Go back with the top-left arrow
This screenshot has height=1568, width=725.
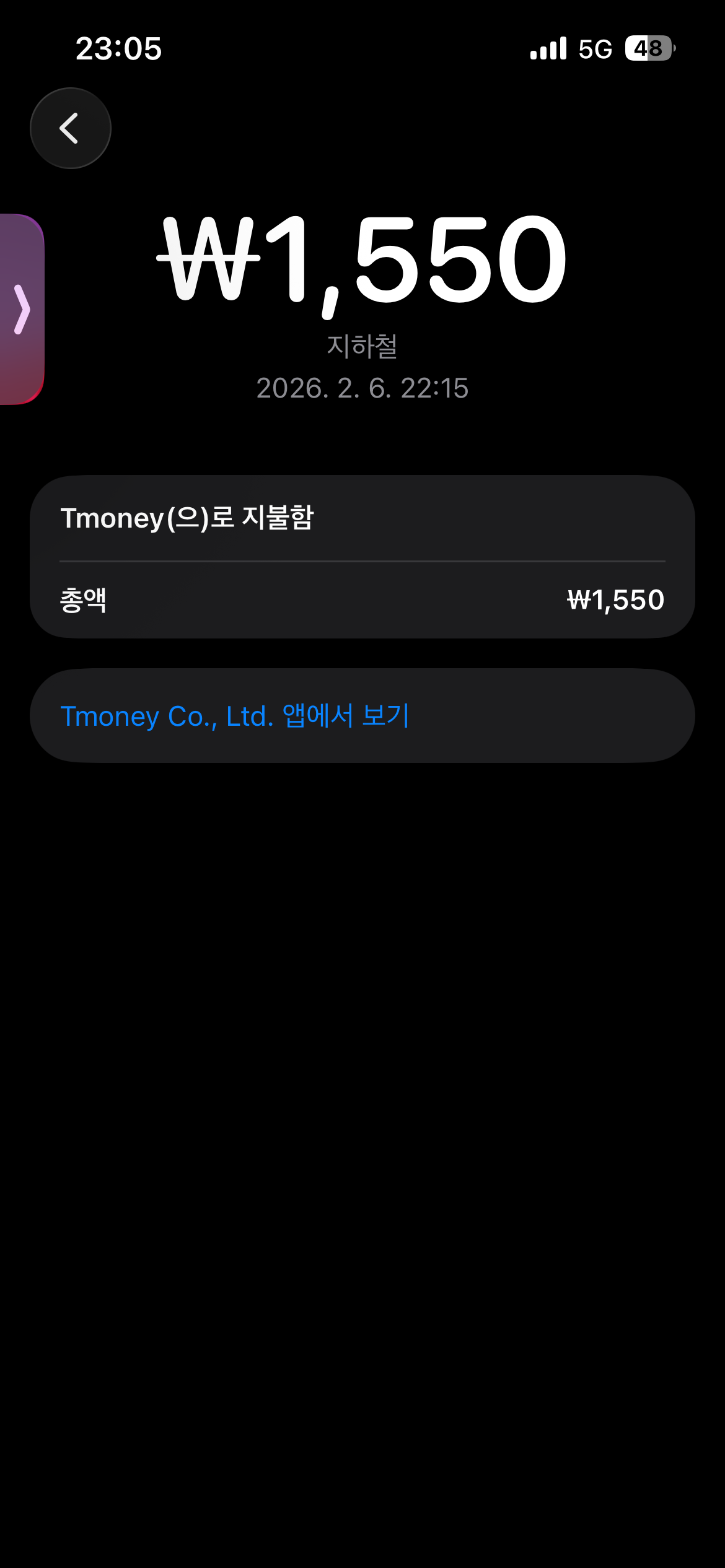[70, 128]
